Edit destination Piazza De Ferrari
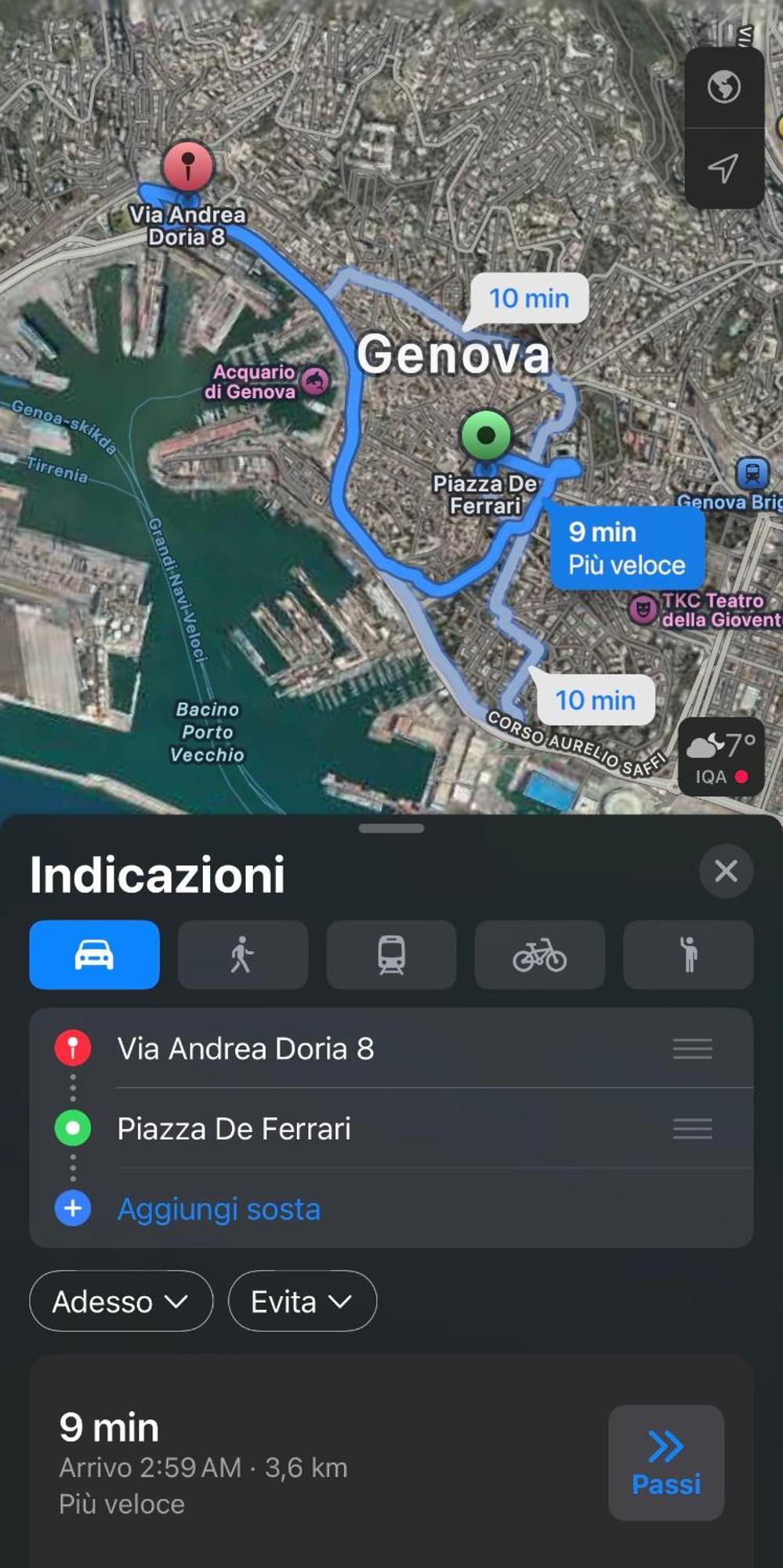This screenshot has width=783, height=1568. 234,1128
